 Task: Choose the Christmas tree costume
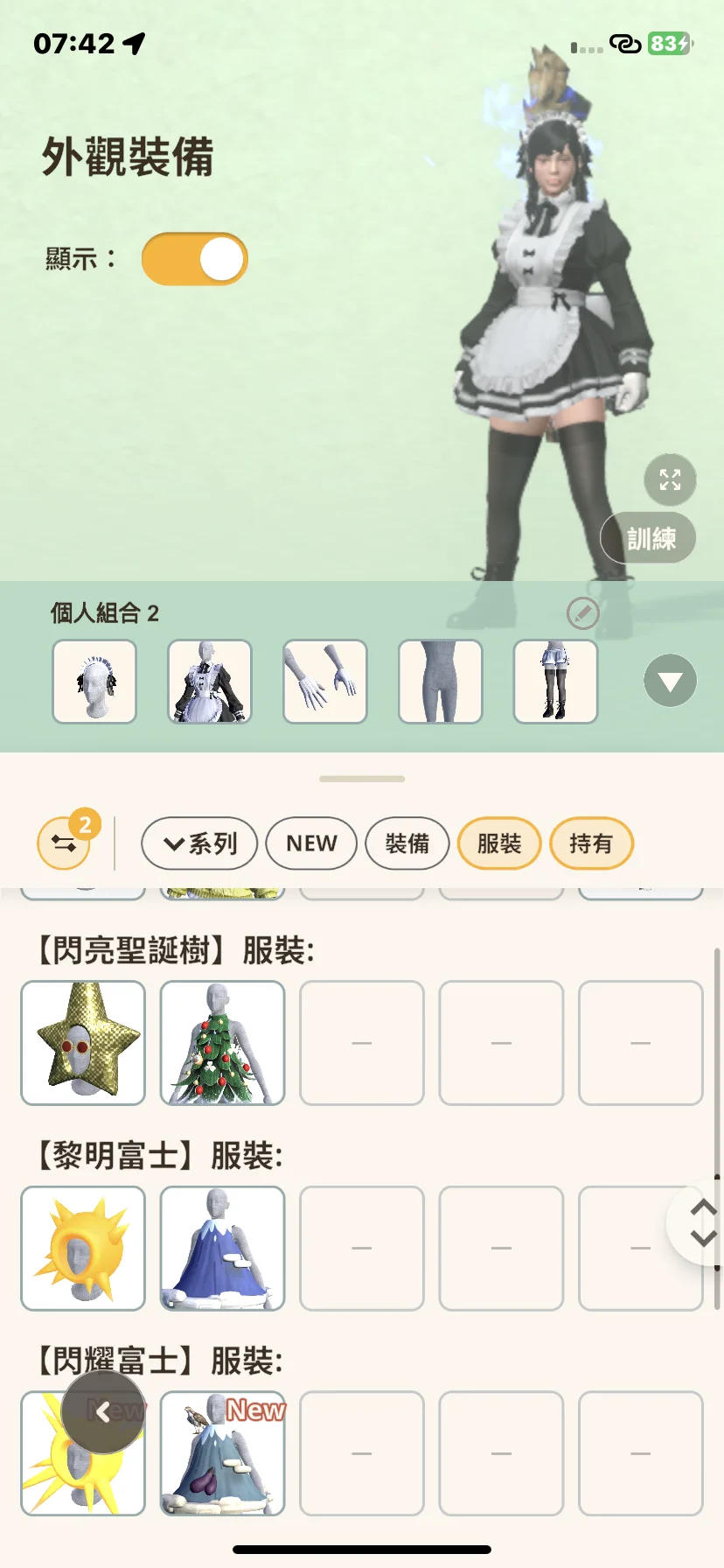[x=222, y=1043]
